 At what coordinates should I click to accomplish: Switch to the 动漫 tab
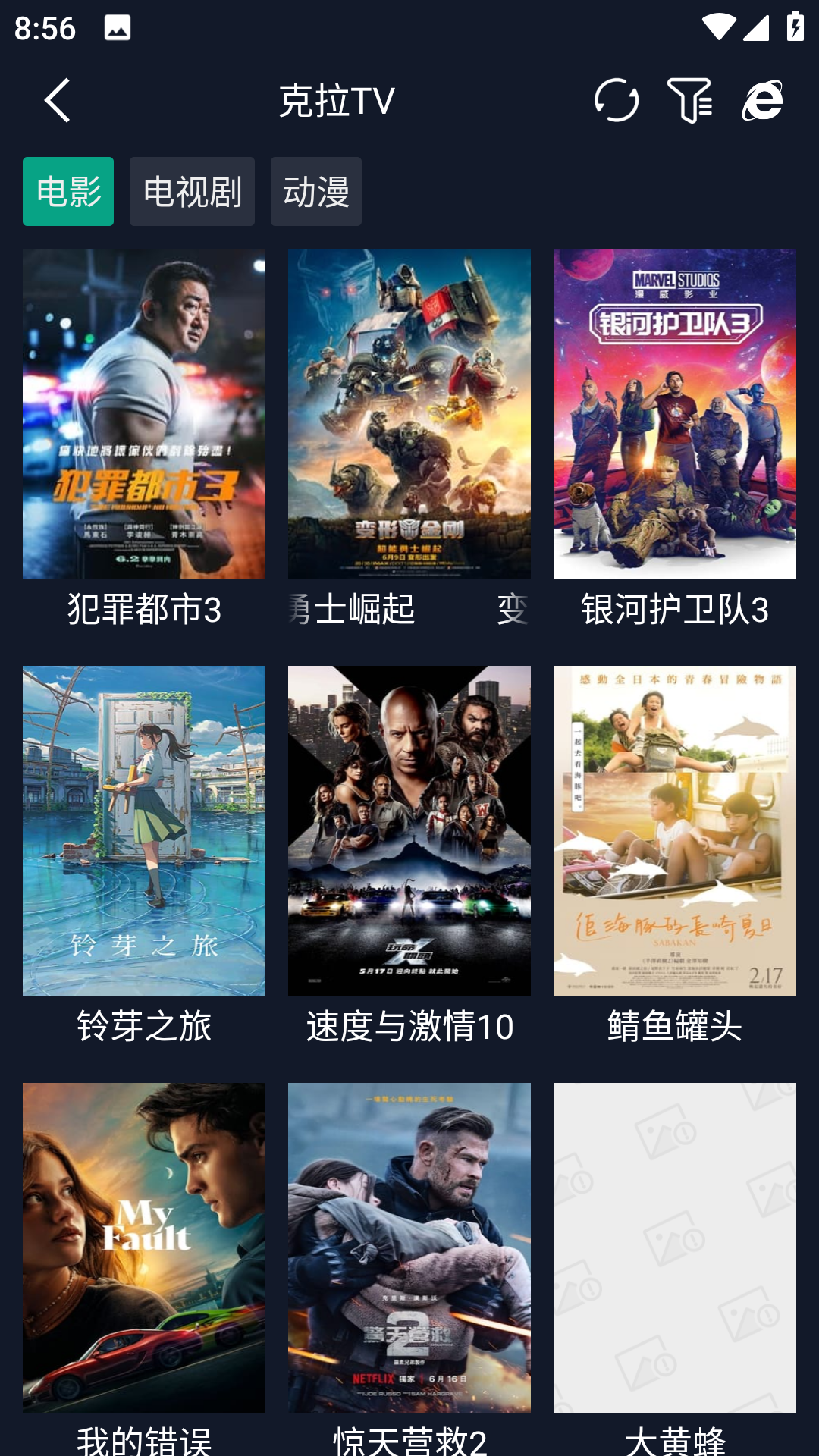click(x=316, y=191)
